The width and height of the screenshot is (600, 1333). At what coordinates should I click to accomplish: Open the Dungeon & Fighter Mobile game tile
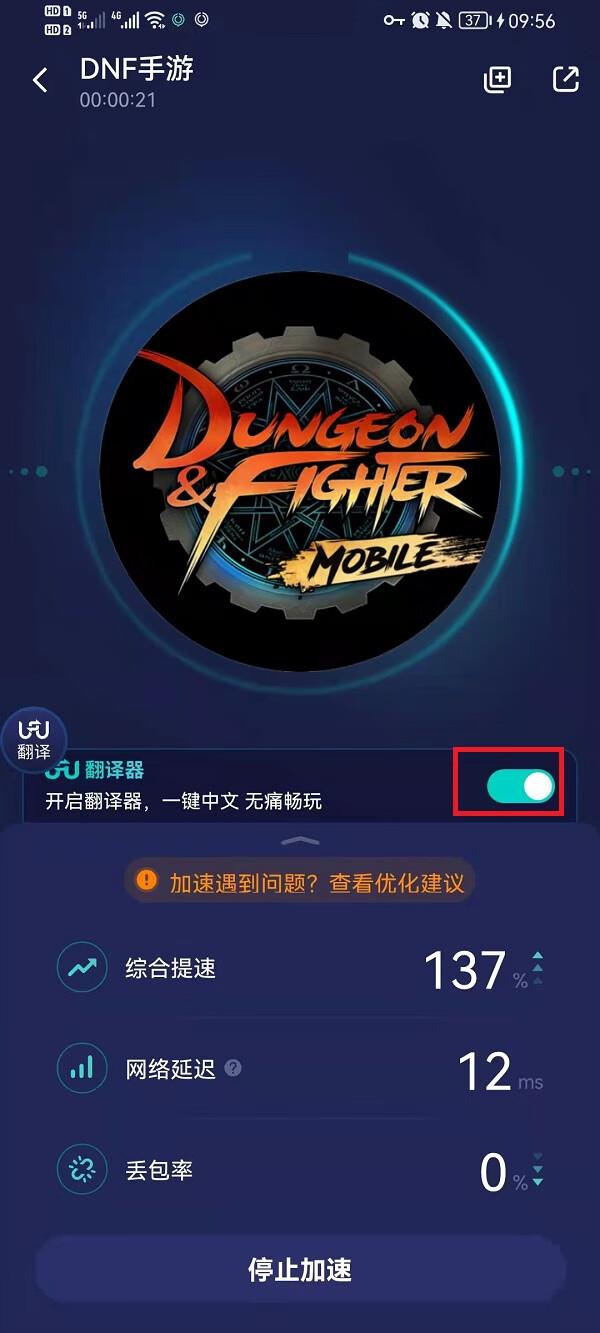point(300,470)
